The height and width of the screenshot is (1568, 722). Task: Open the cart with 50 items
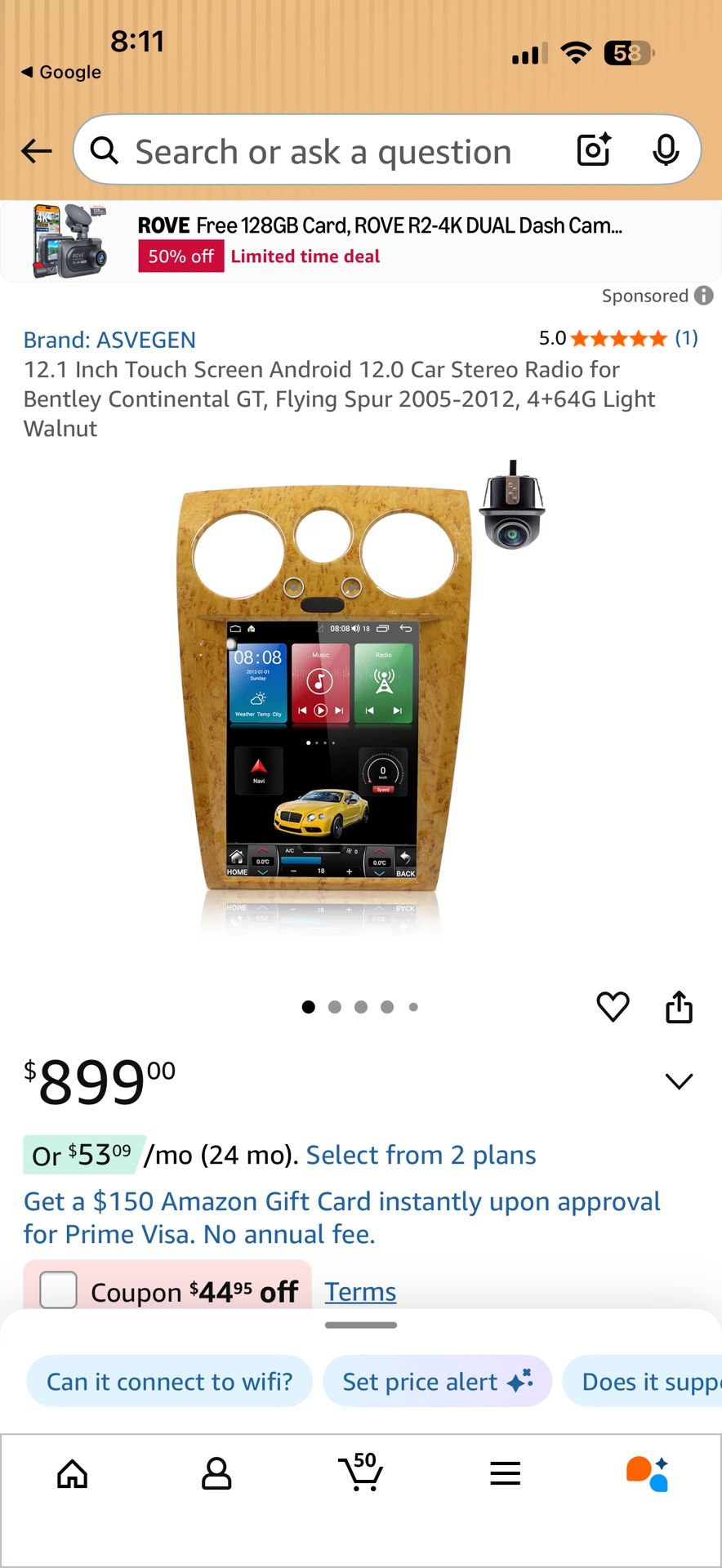tap(361, 1472)
